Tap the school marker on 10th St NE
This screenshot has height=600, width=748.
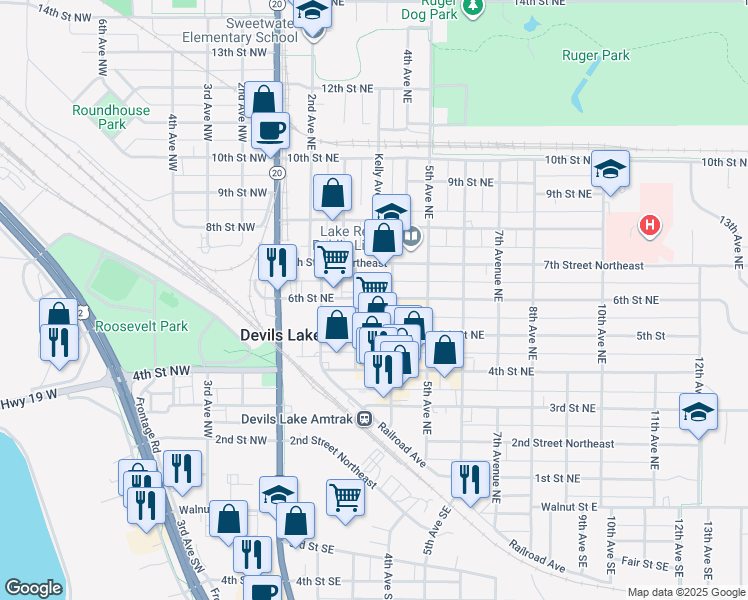pos(609,168)
